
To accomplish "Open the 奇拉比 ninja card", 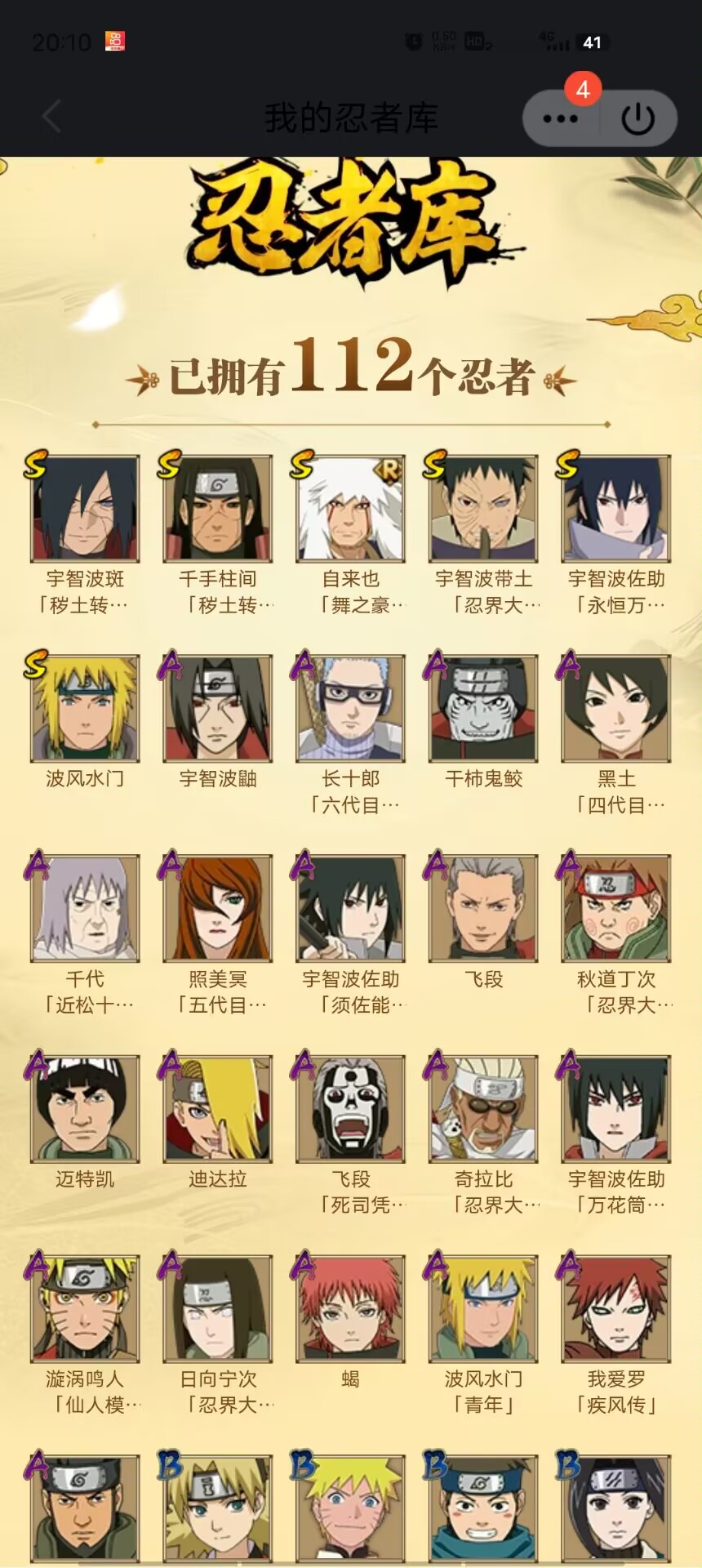I will [x=484, y=1109].
